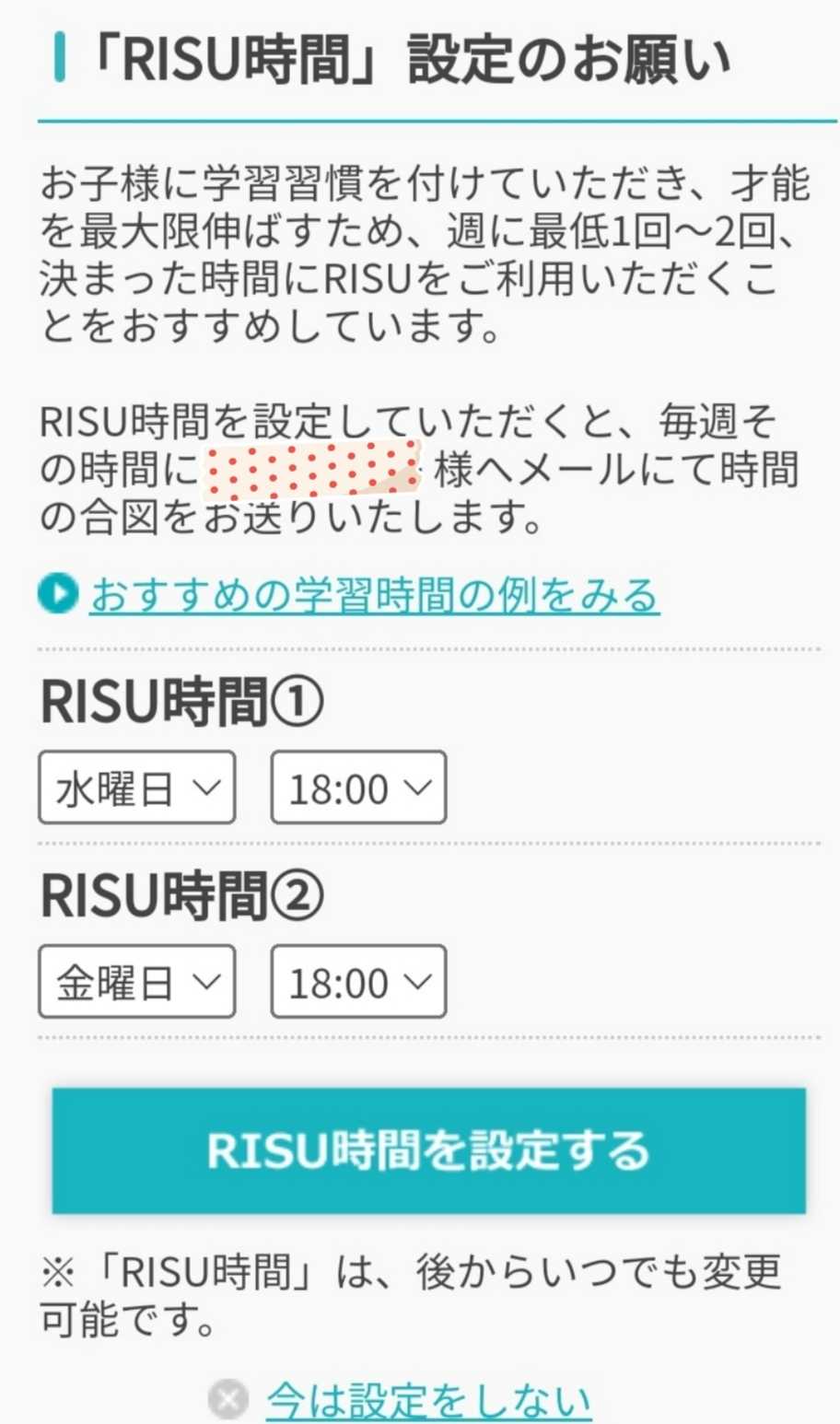Viewport: 840px width, 1424px height.
Task: Change the 18:00 time for RISU時間②
Action: (358, 982)
